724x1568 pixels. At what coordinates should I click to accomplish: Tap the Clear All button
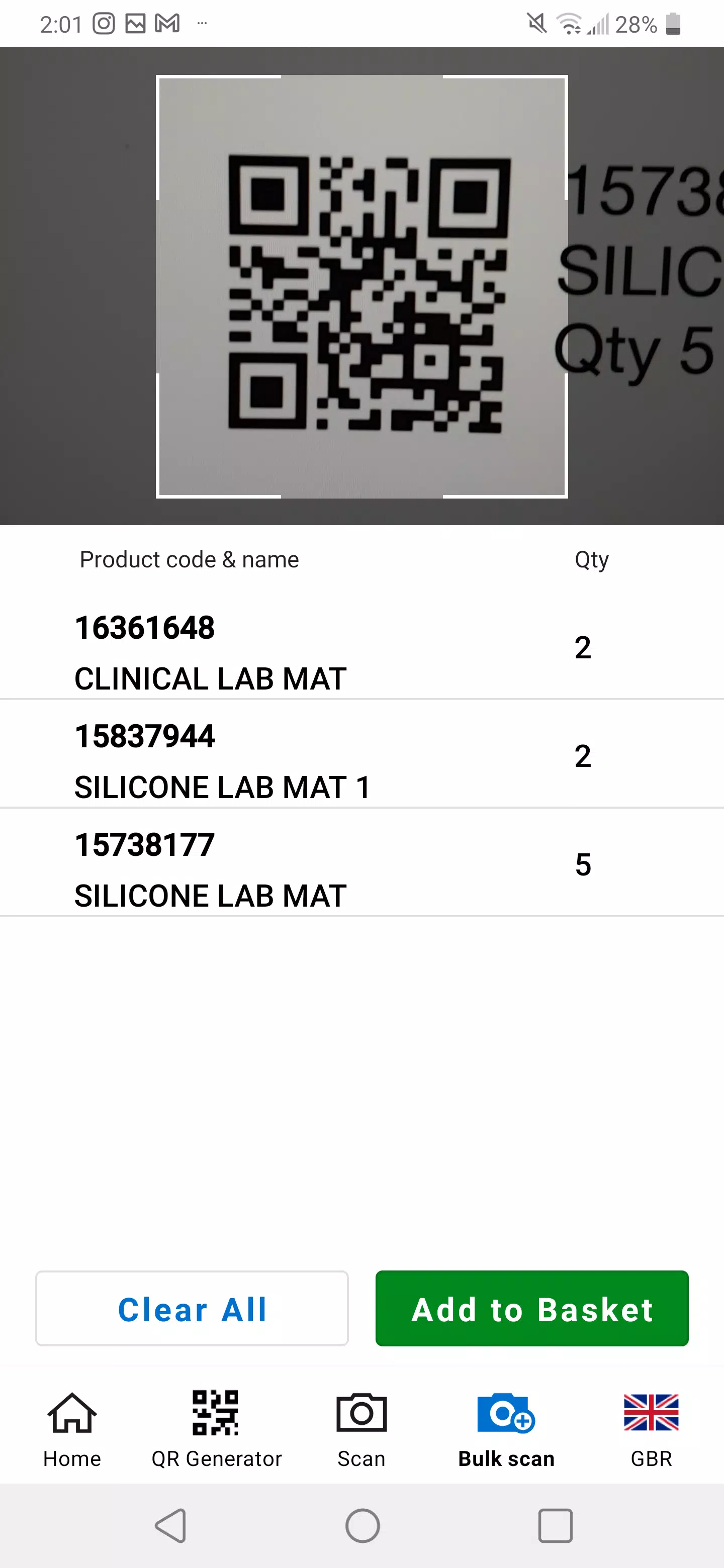(x=192, y=1308)
